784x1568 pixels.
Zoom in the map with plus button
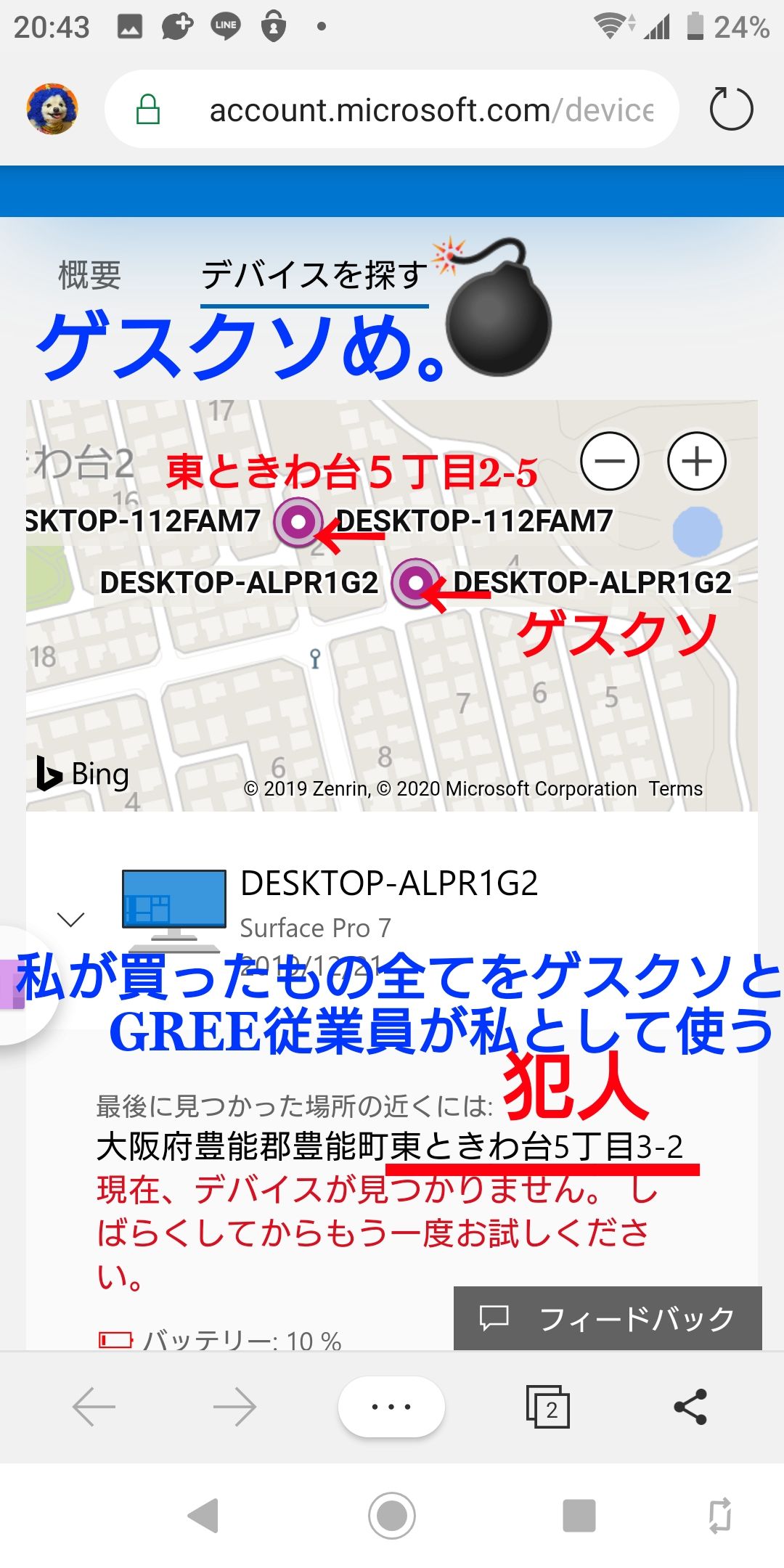coord(697,461)
